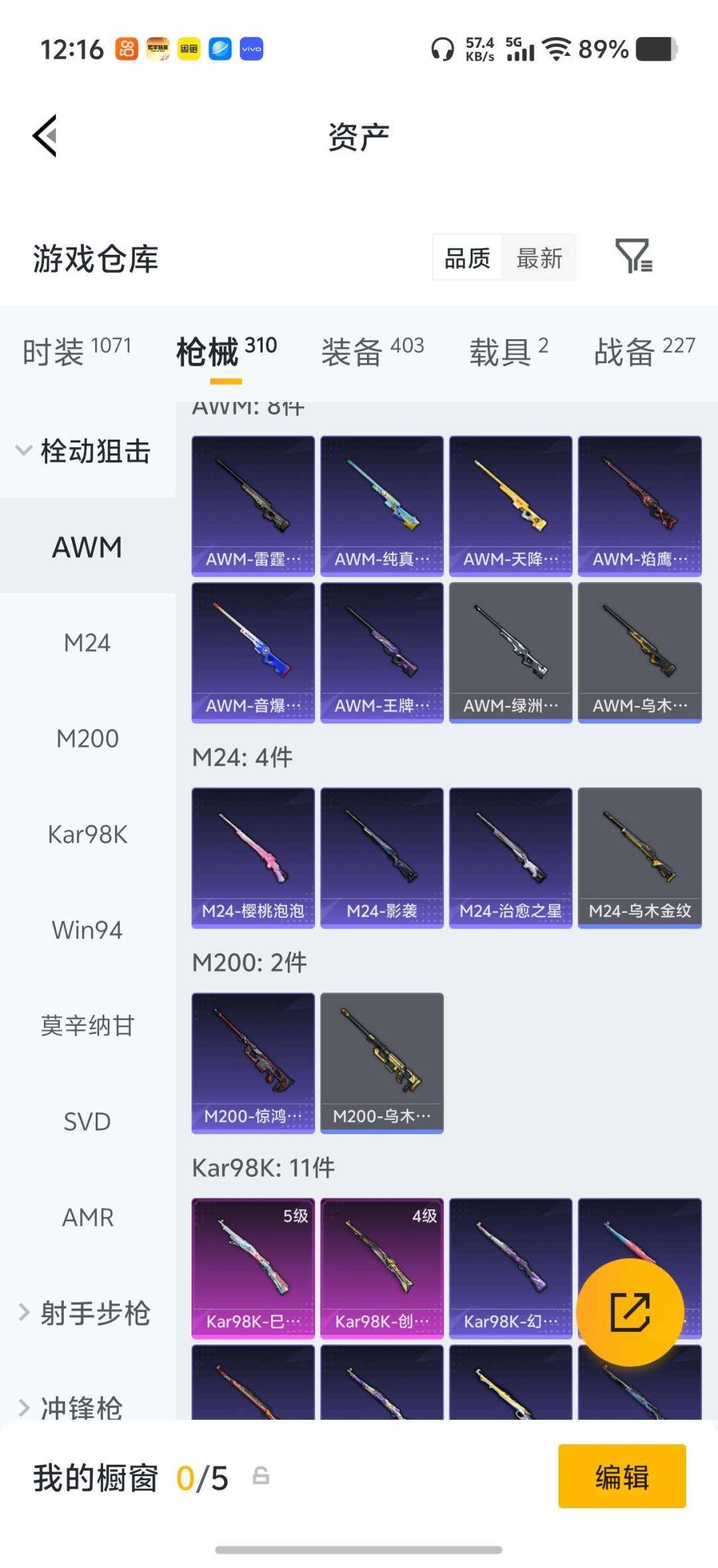The image size is (718, 1568).
Task: Open the filter icon next to 最新
Action: point(633,256)
